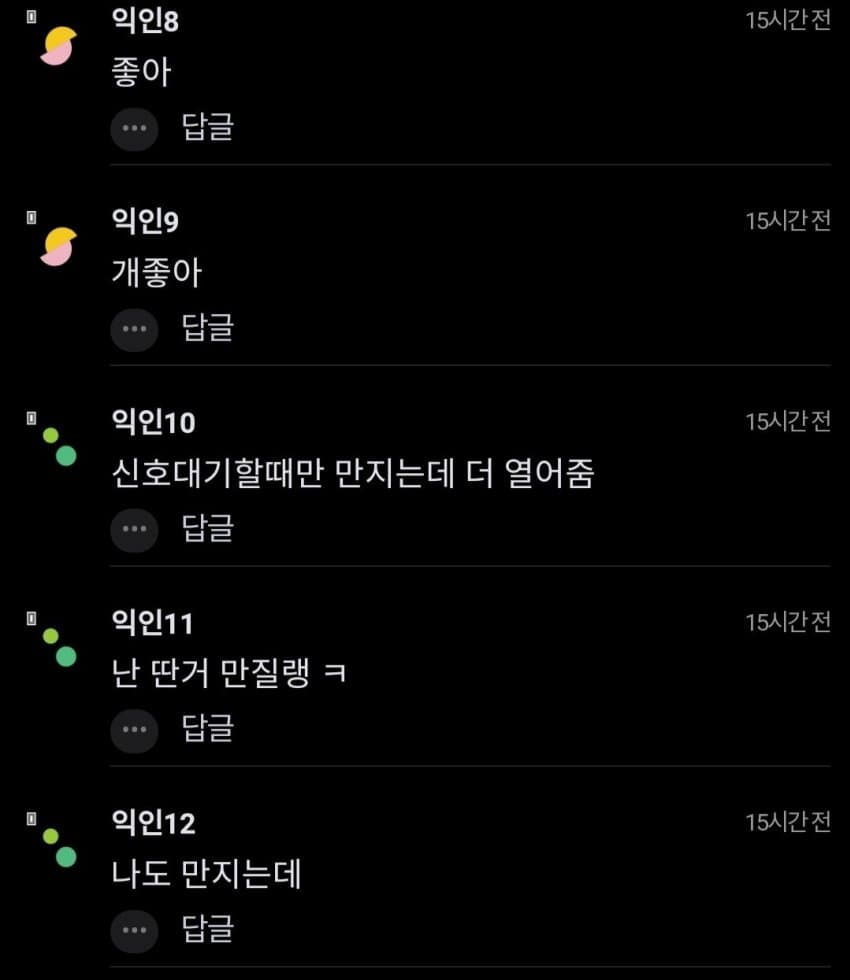Reply to 익인12's comment
Image resolution: width=850 pixels, height=980 pixels.
click(207, 930)
